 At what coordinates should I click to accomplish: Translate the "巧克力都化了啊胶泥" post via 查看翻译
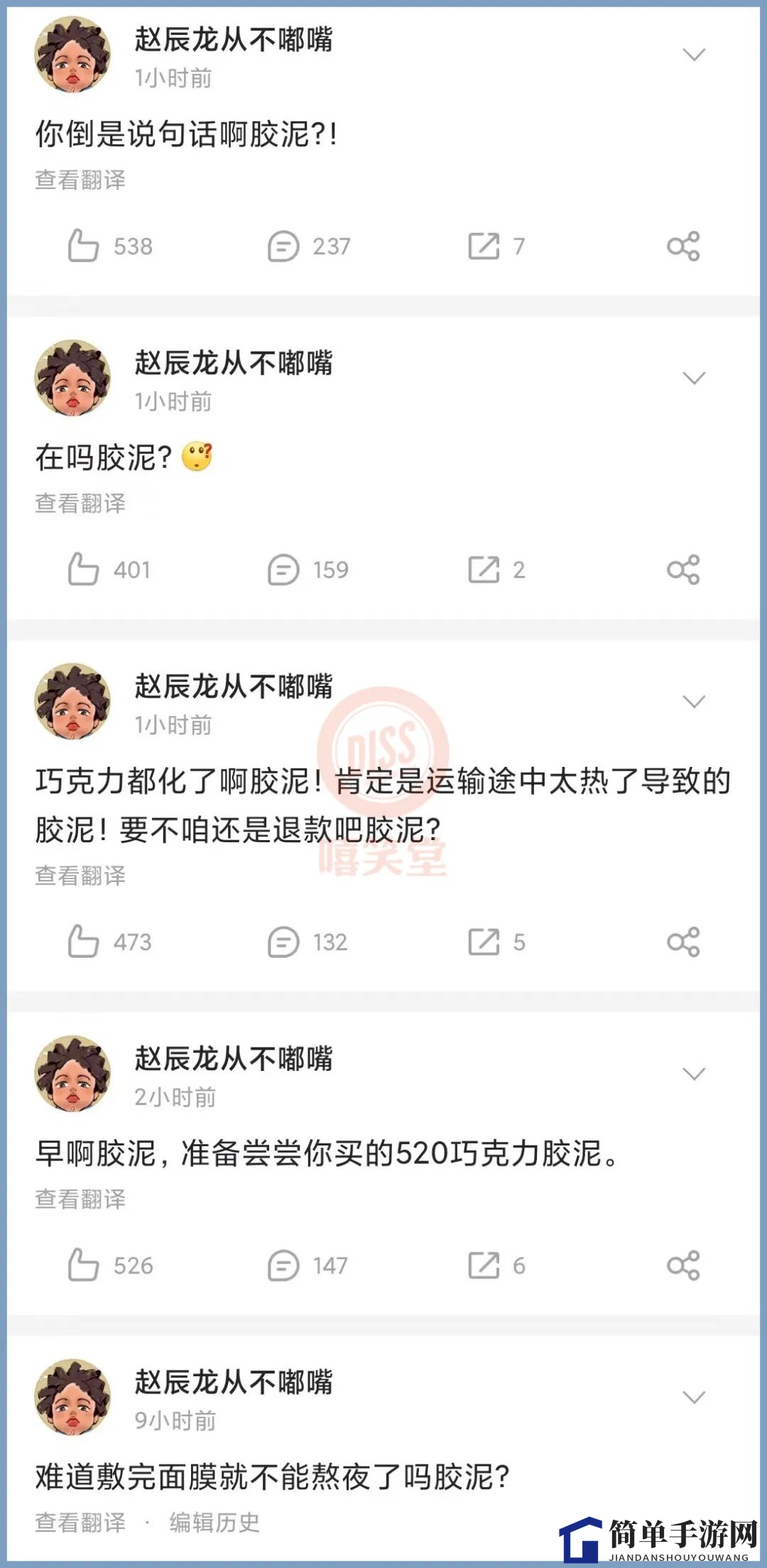(x=80, y=876)
